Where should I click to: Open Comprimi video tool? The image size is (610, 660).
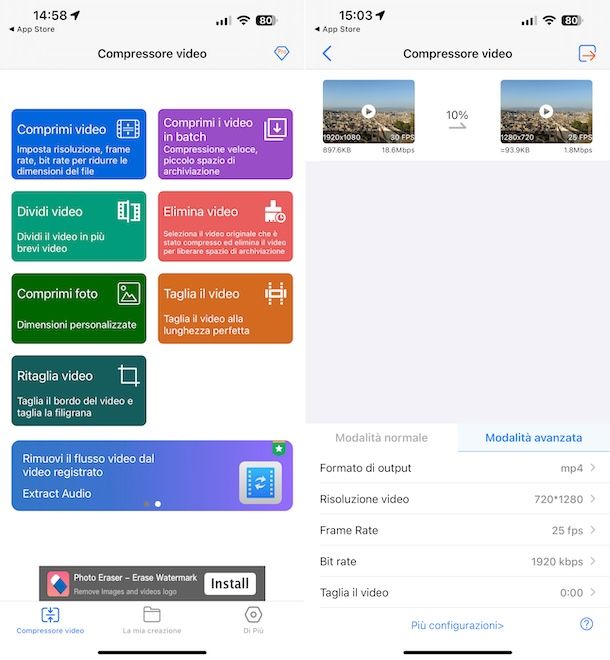pos(79,144)
